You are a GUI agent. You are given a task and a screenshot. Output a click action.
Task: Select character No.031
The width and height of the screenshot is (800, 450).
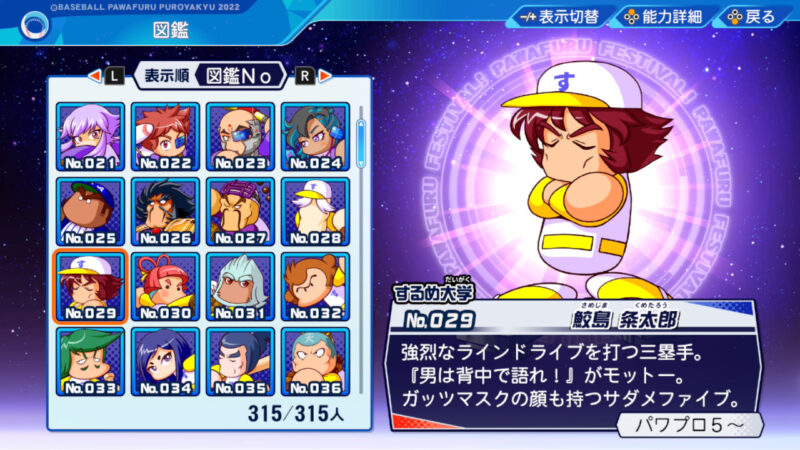point(240,287)
